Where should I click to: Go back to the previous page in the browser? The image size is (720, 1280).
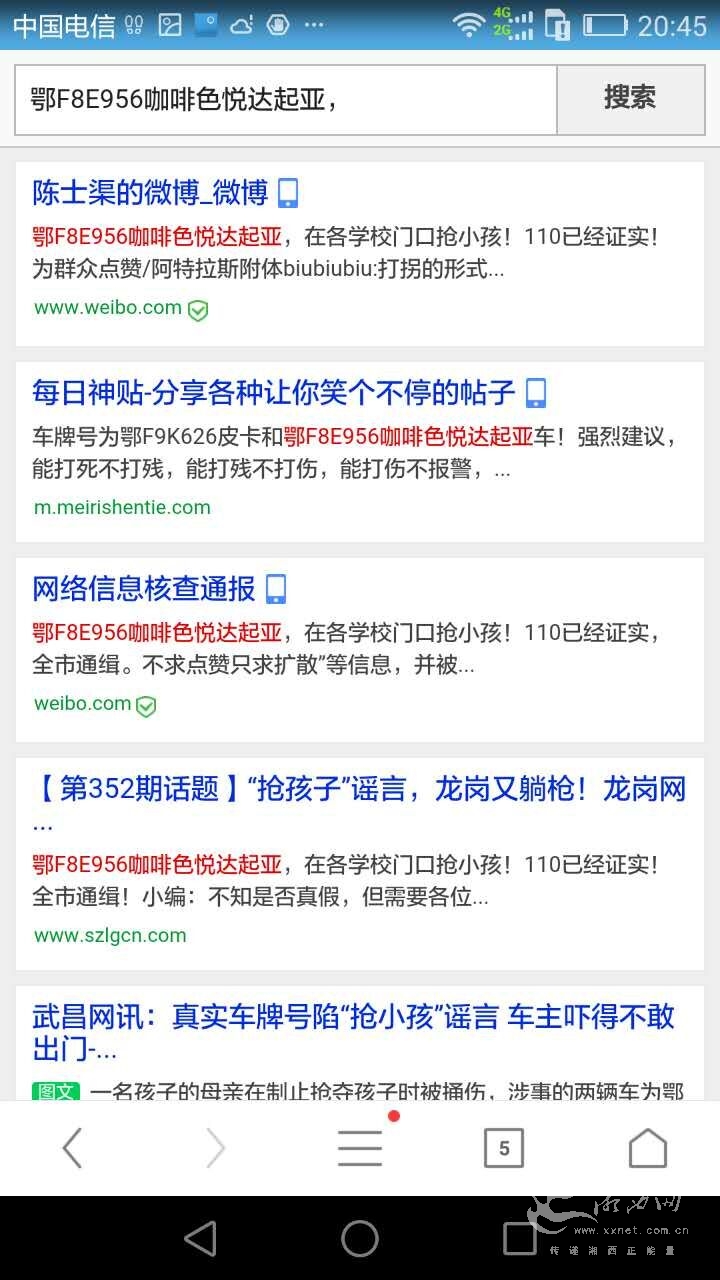[x=72, y=1148]
